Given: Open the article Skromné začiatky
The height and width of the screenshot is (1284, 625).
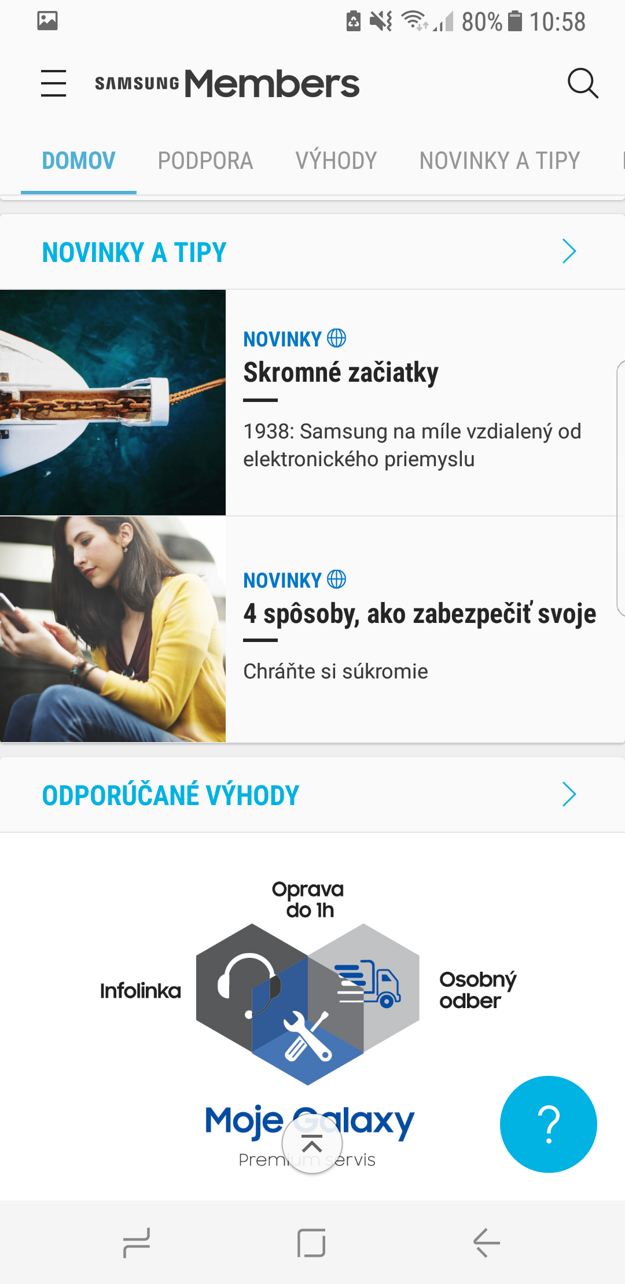Looking at the screenshot, I should 341,373.
